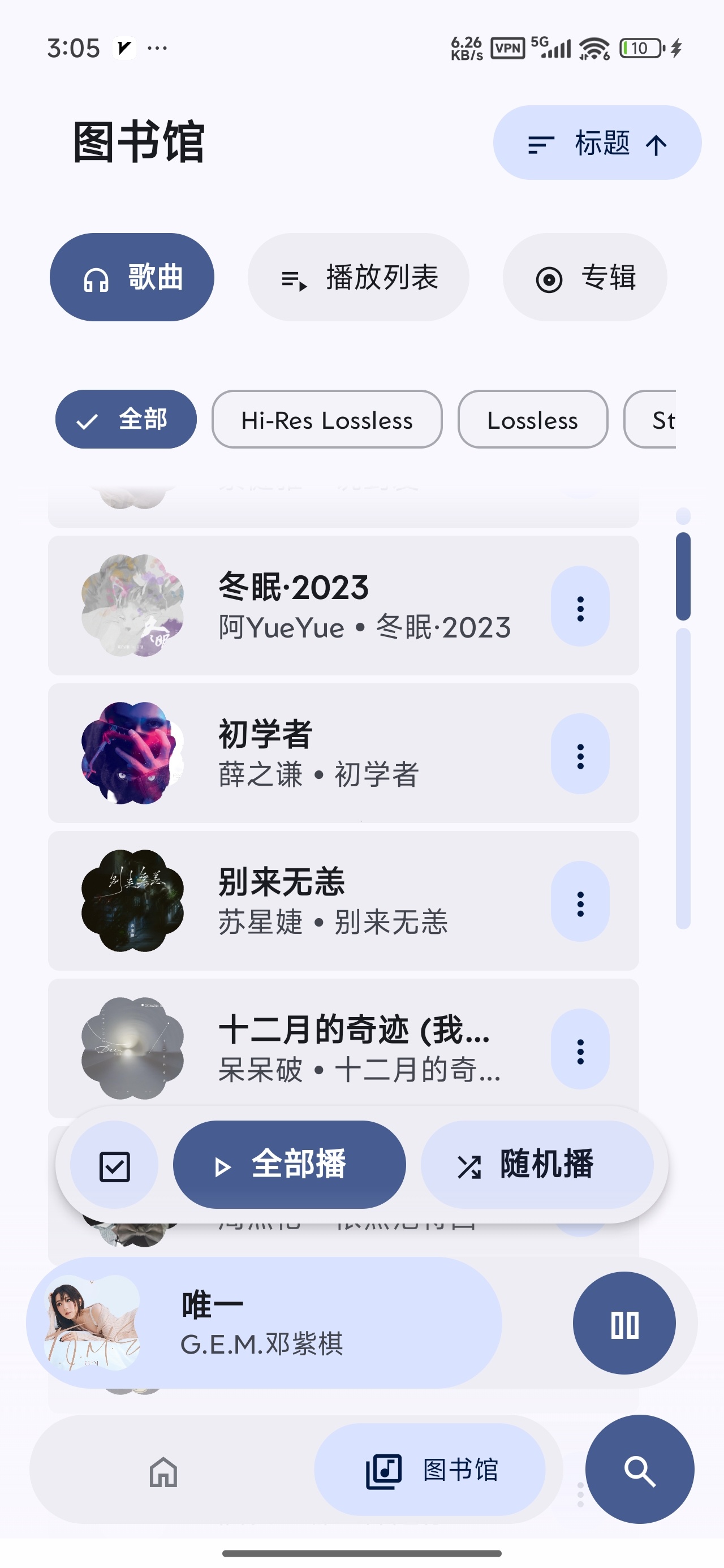Switch to the 播放列表 tab
The height and width of the screenshot is (1568, 724).
coord(358,278)
